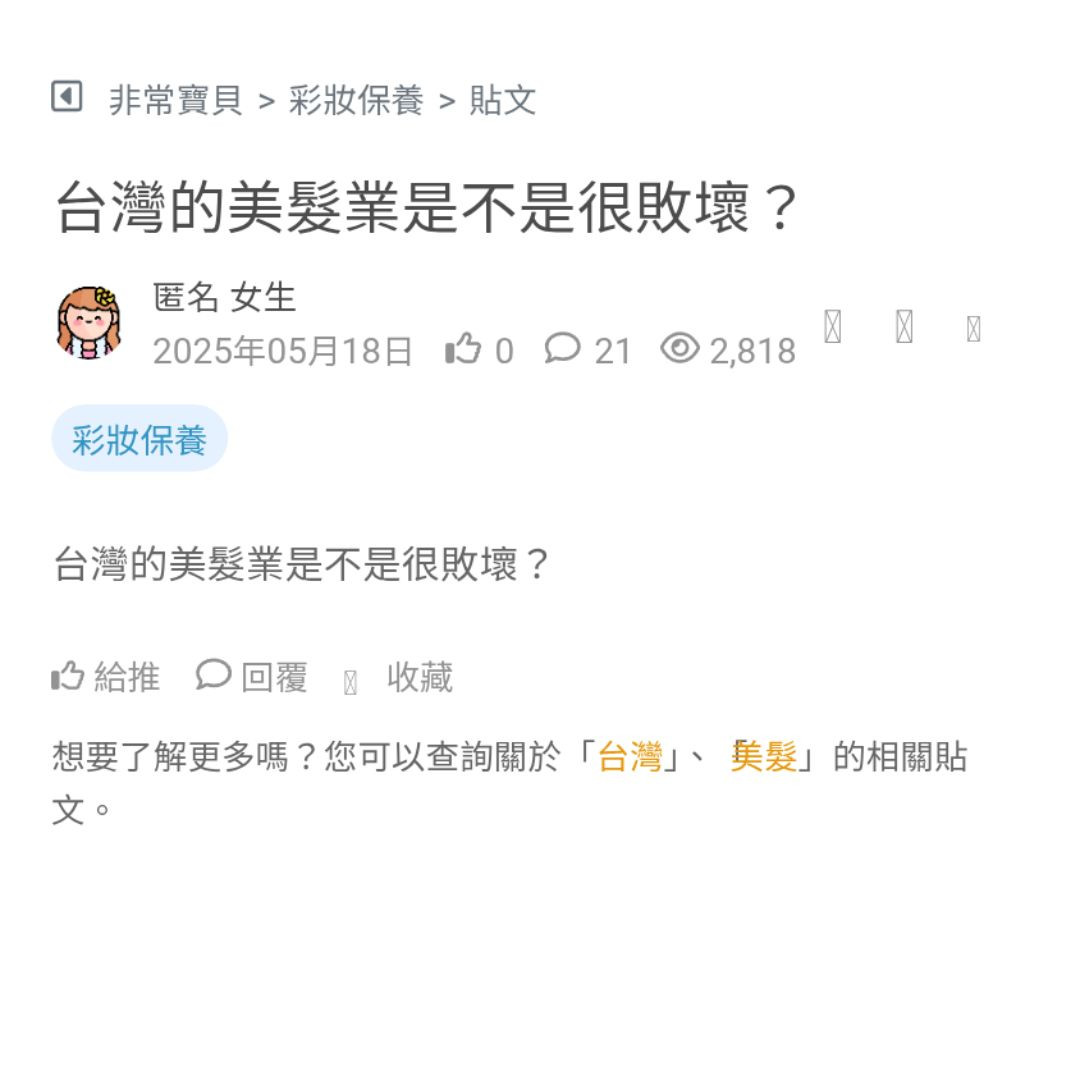Screen dimensions: 1080x1080
Task: Open related posts for 美髮
Action: pyautogui.click(x=763, y=757)
